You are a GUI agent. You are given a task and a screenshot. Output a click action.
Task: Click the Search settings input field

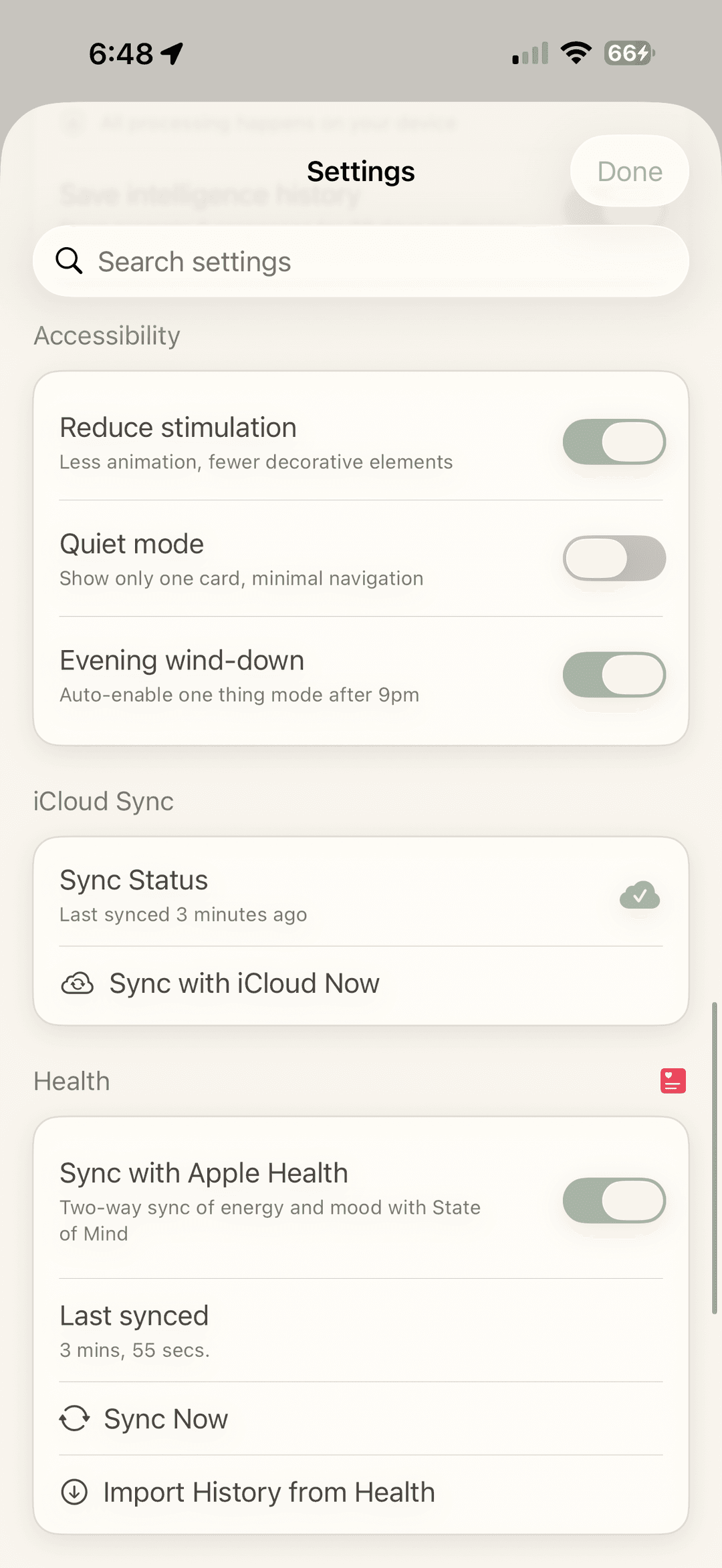[361, 261]
